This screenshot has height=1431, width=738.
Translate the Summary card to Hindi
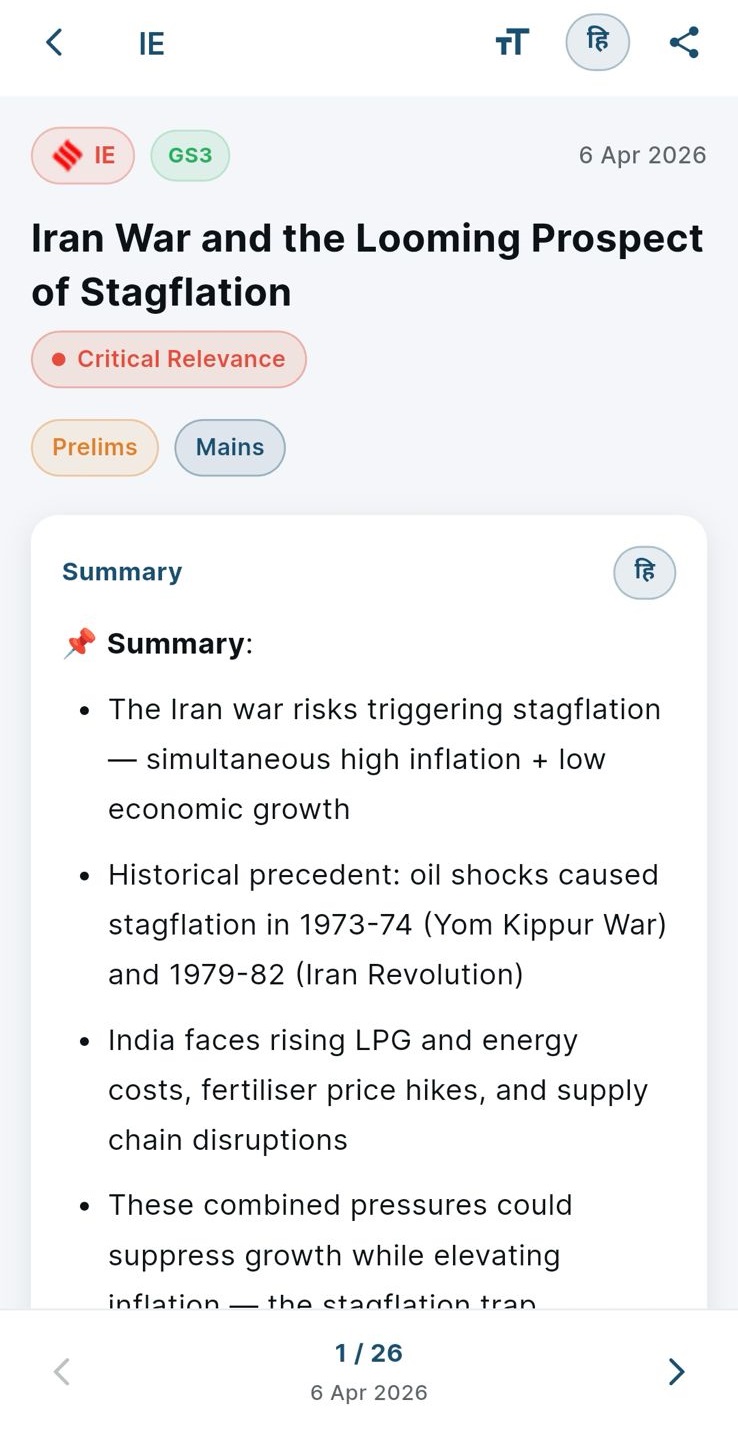point(645,573)
